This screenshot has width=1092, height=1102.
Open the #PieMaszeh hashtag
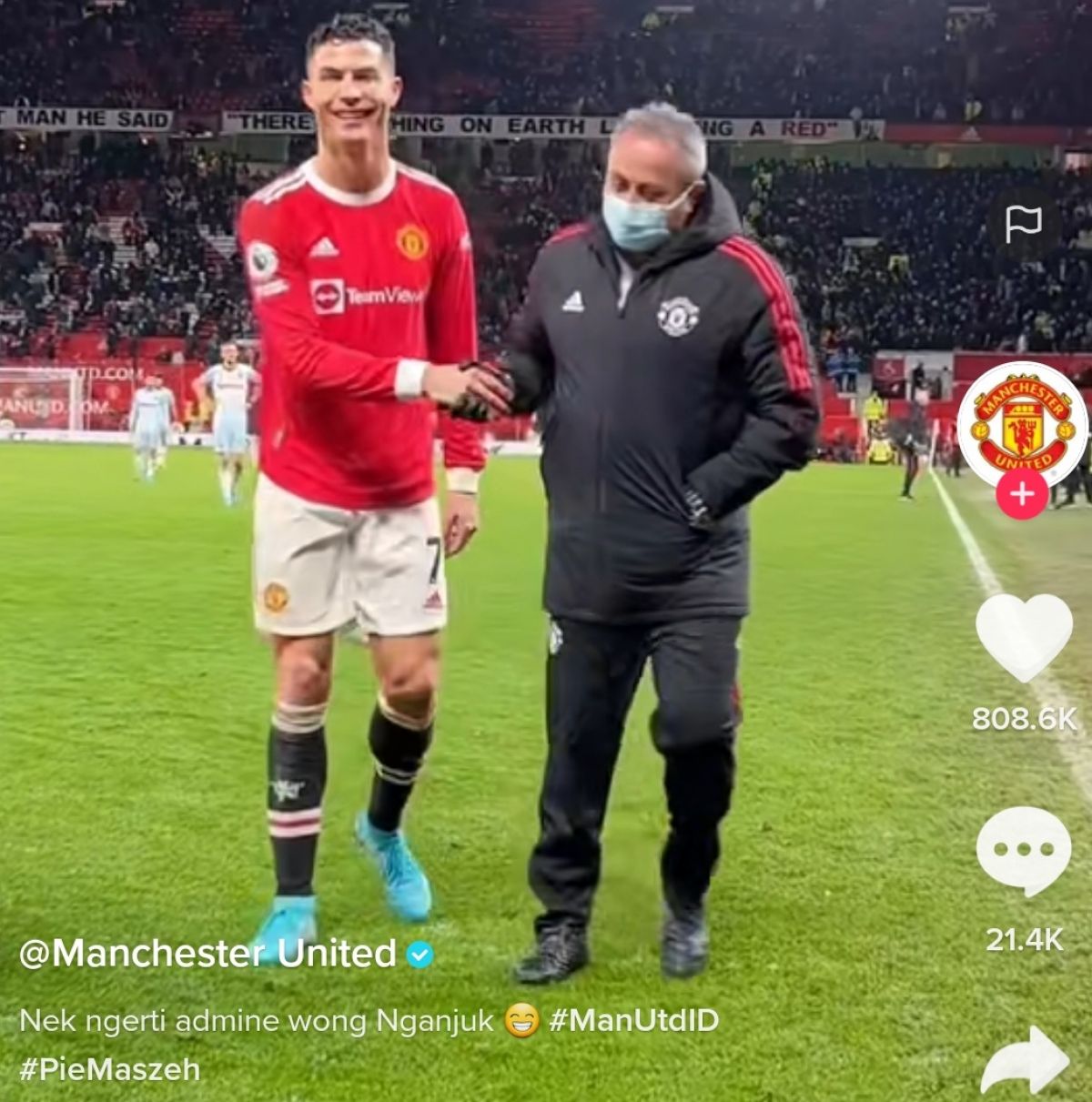110,1068
